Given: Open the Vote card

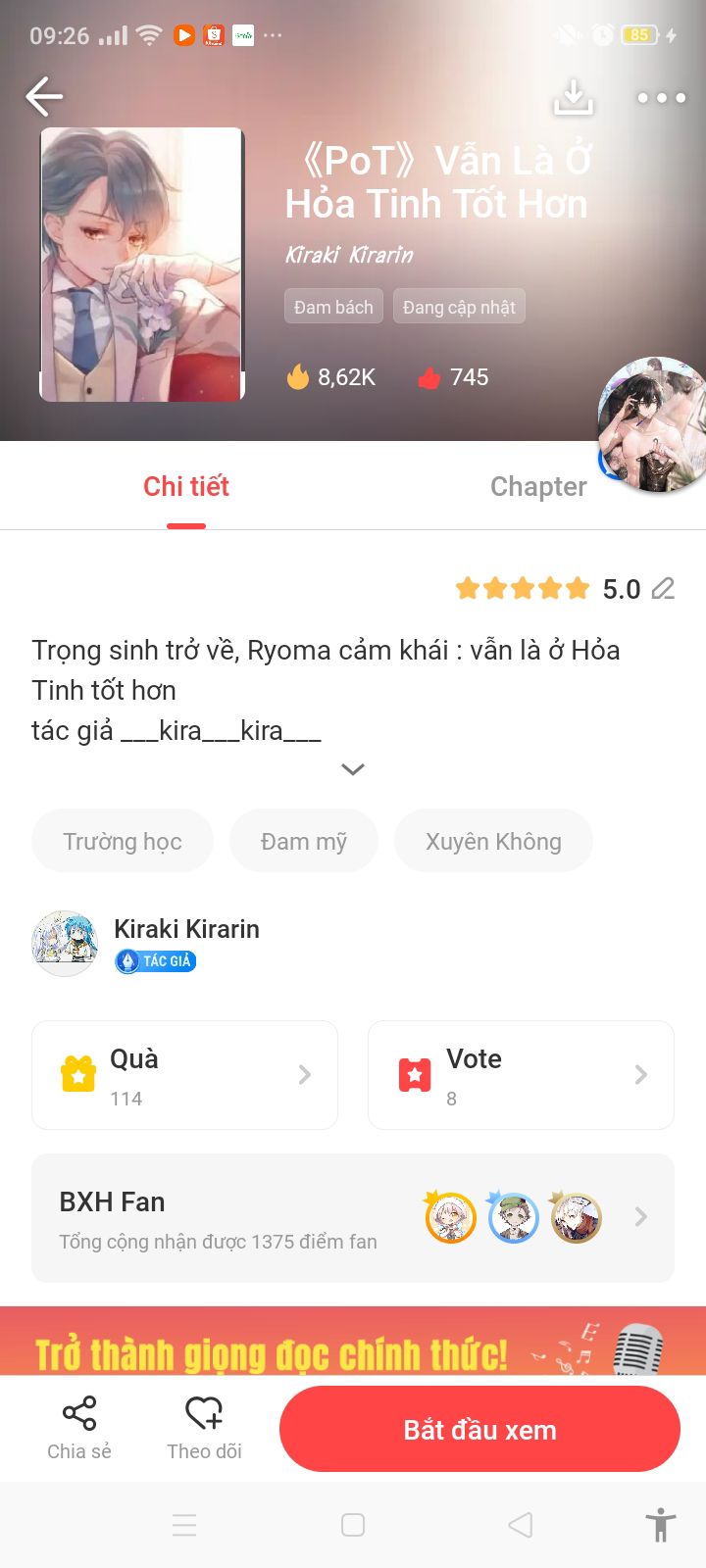Looking at the screenshot, I should pos(521,1075).
